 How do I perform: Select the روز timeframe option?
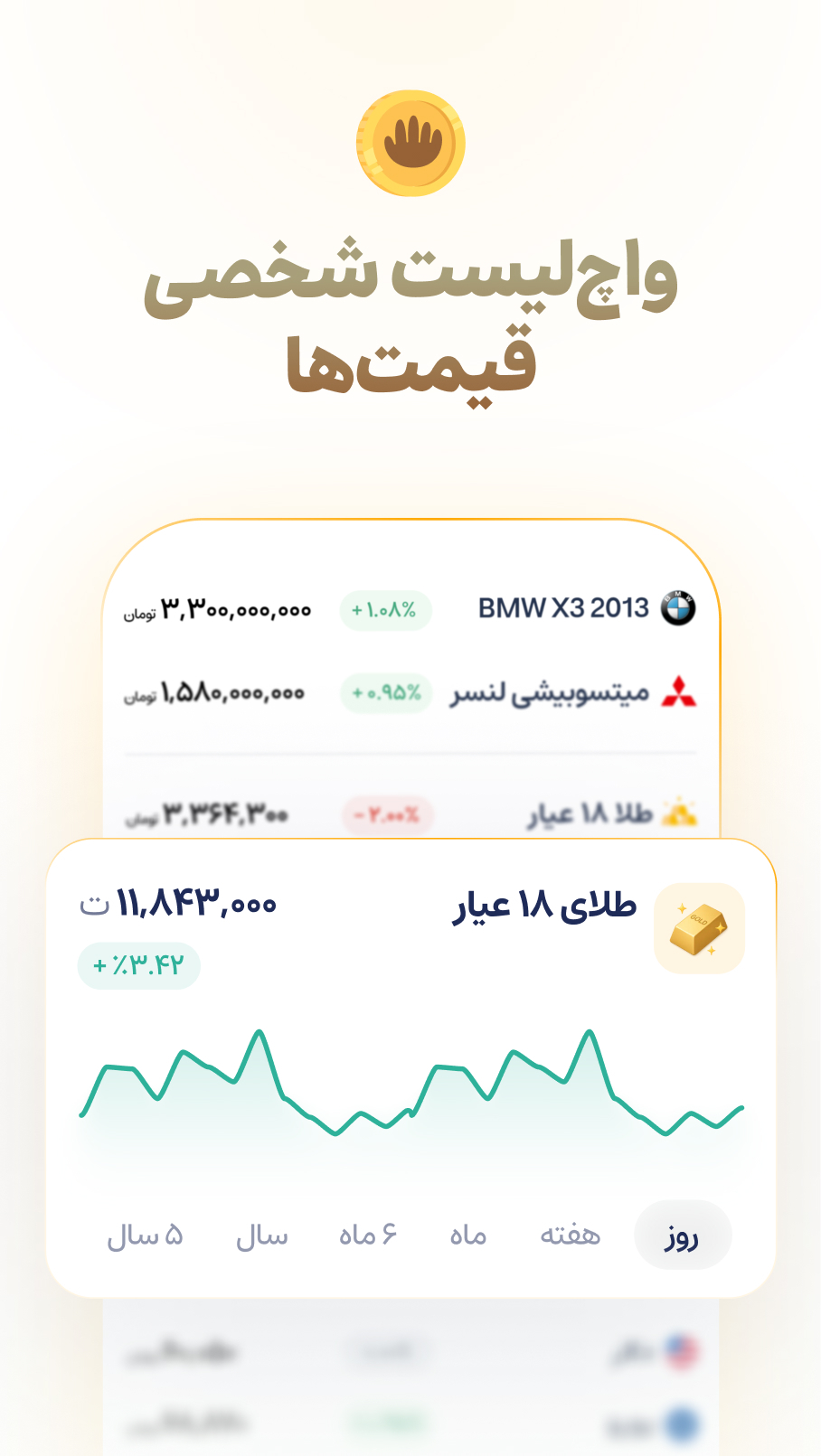pyautogui.click(x=683, y=1235)
